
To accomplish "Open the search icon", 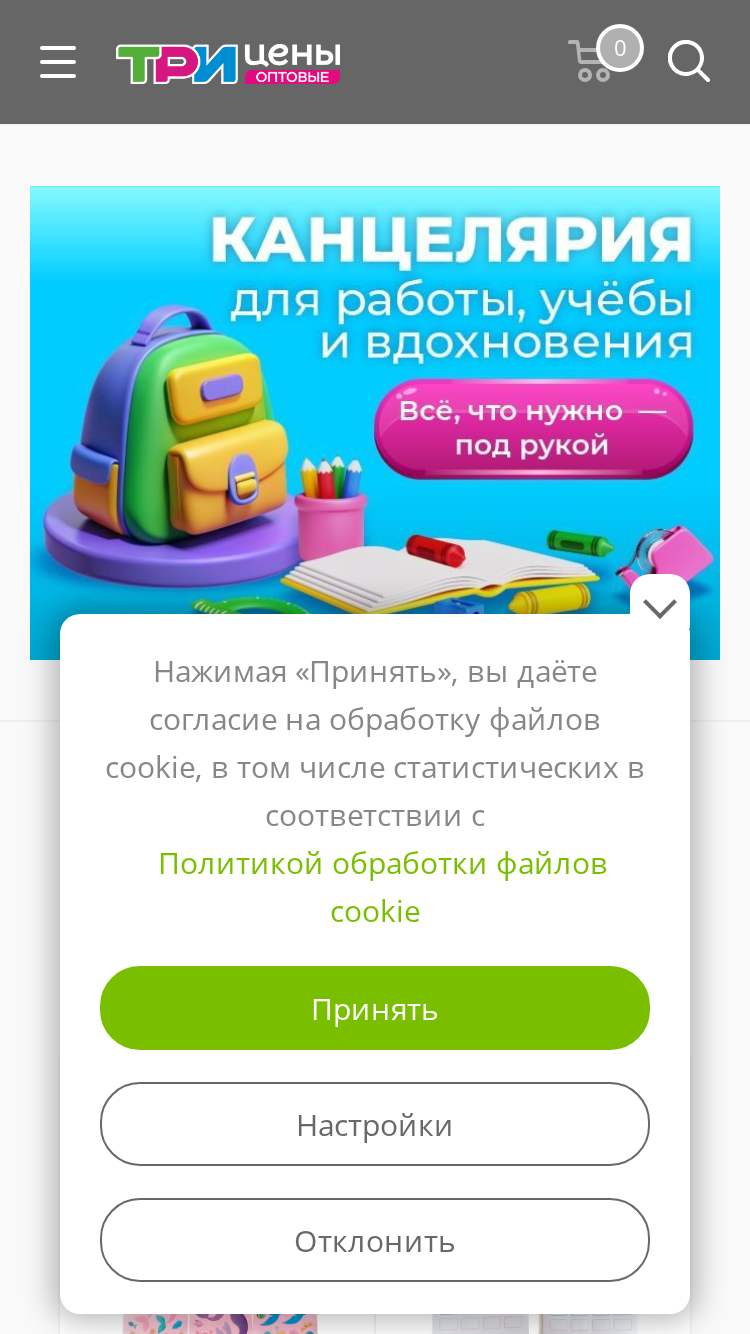I will click(689, 61).
